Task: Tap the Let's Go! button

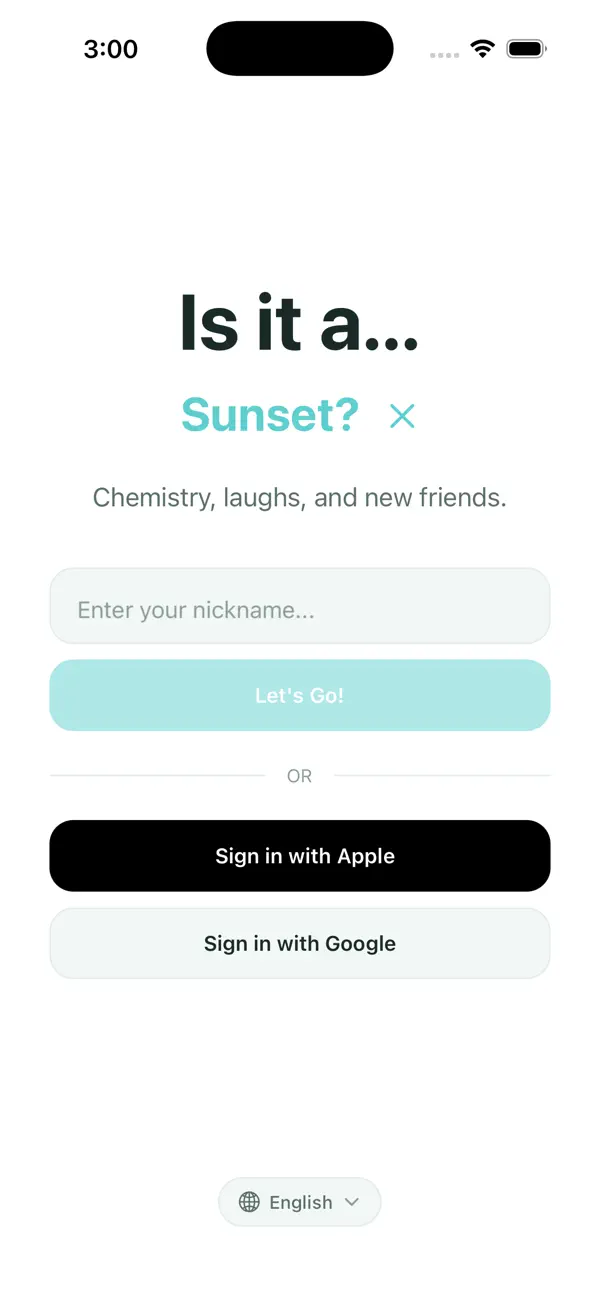Action: point(300,695)
